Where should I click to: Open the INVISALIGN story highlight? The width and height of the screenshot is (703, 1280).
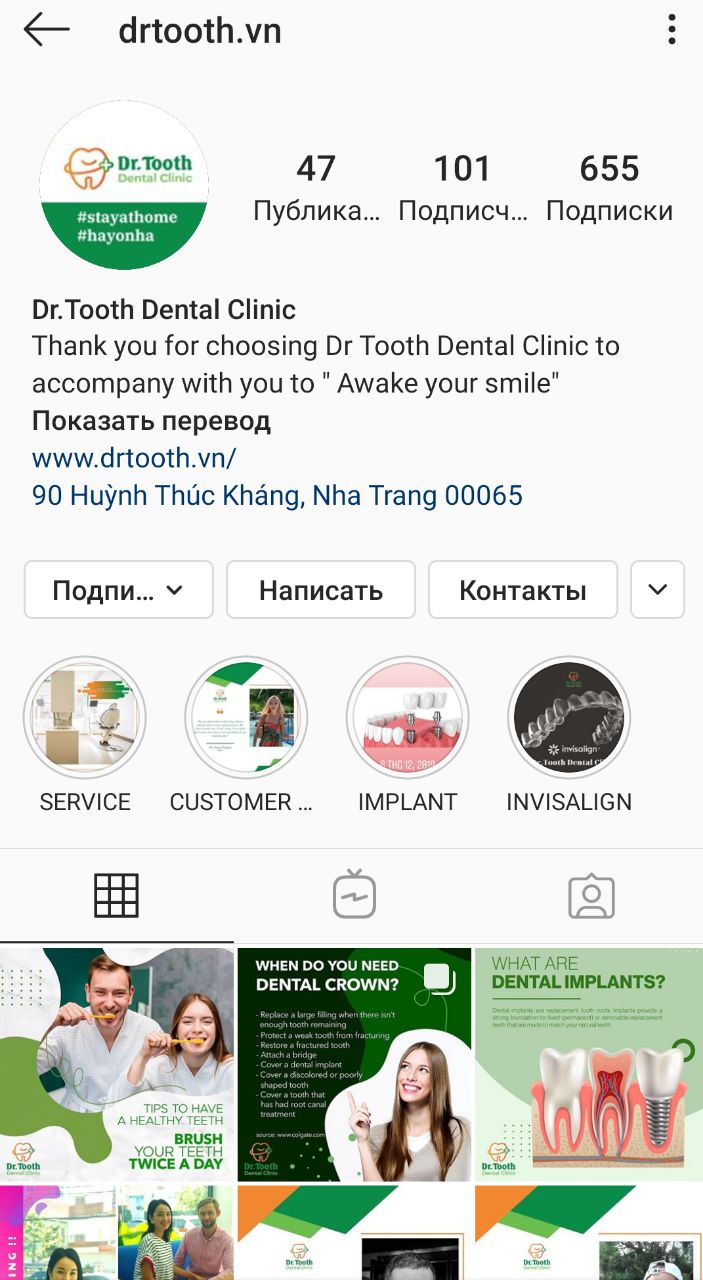pos(569,717)
